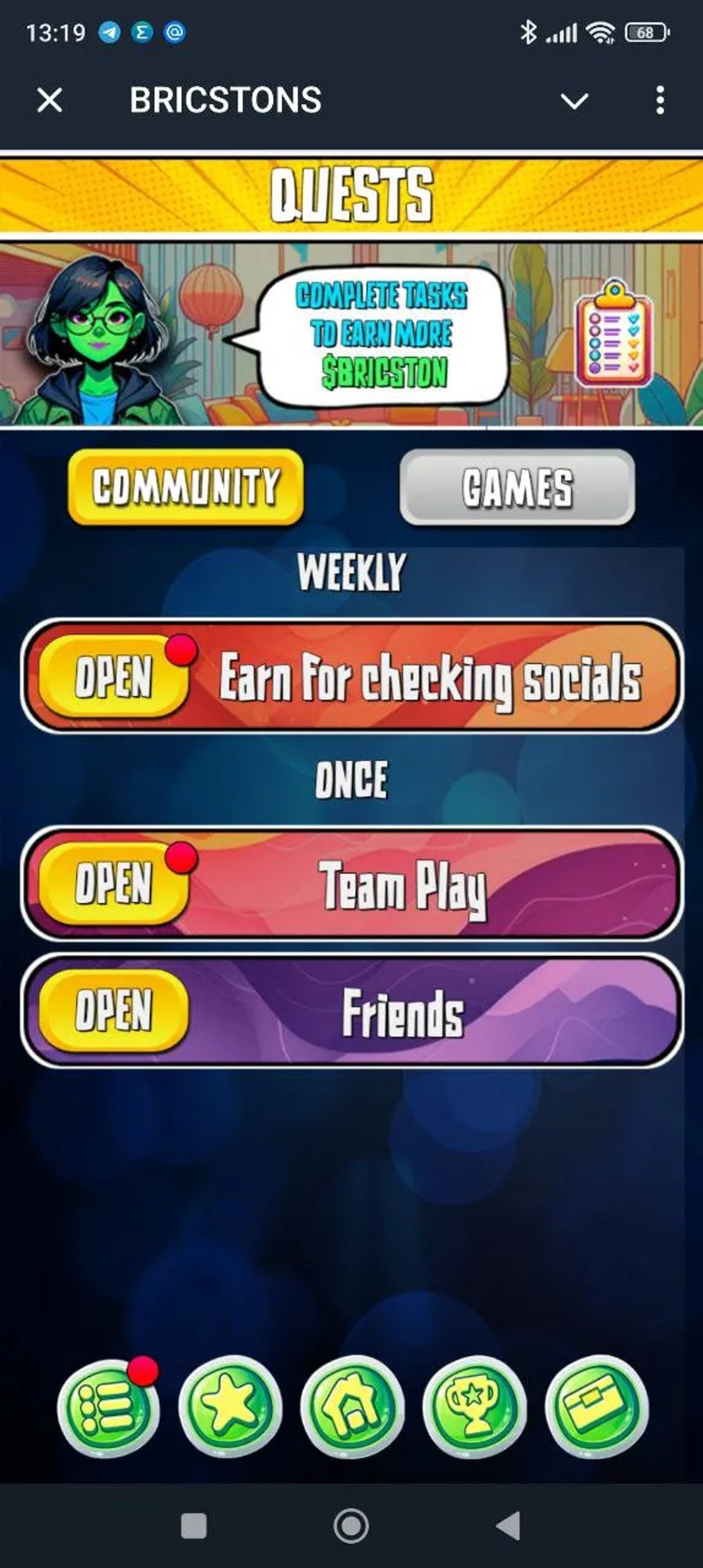Image resolution: width=703 pixels, height=1568 pixels.
Task: Open the trophy leaderboard tab
Action: [474, 1407]
